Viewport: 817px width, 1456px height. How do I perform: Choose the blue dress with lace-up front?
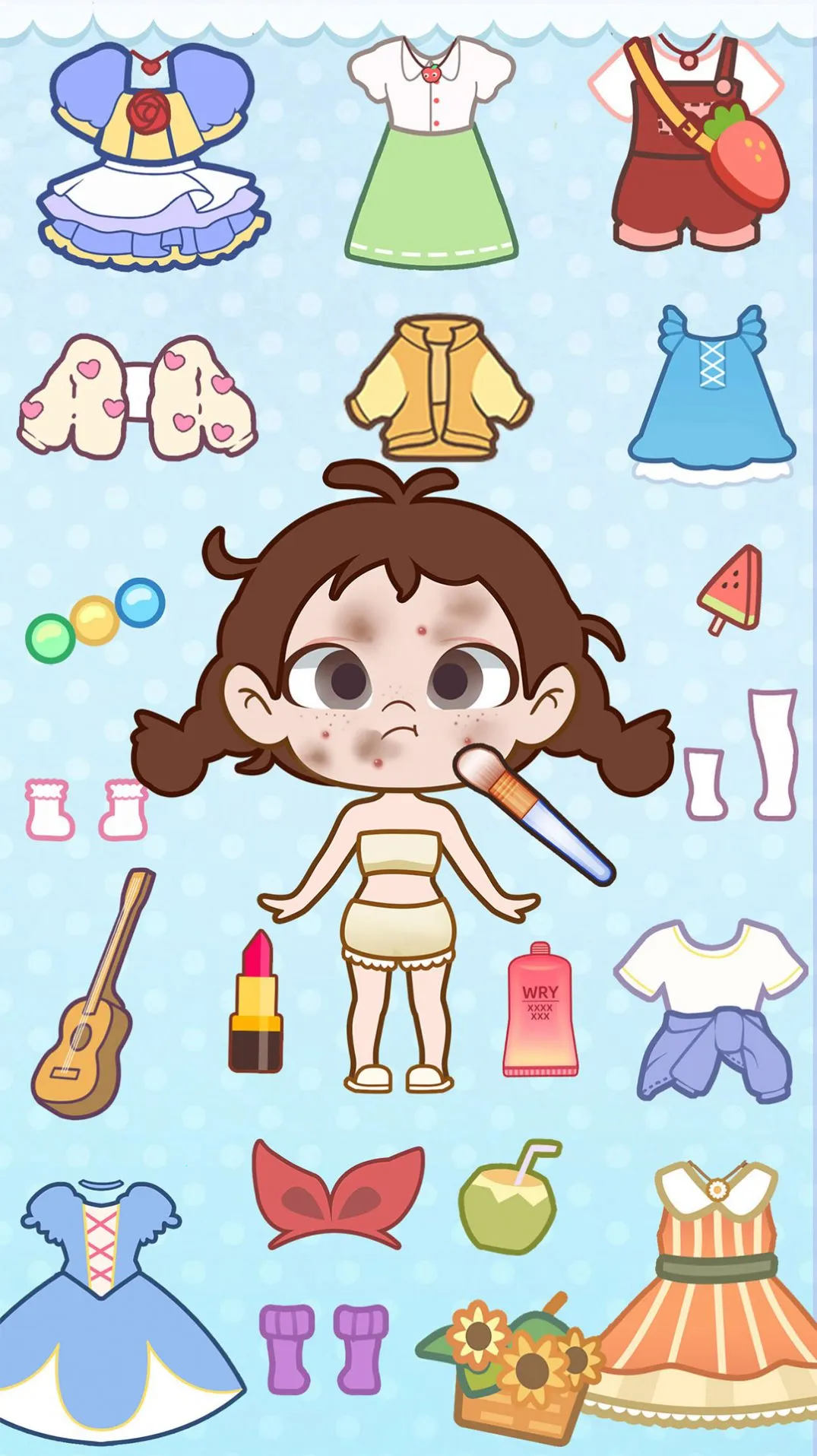[711, 388]
